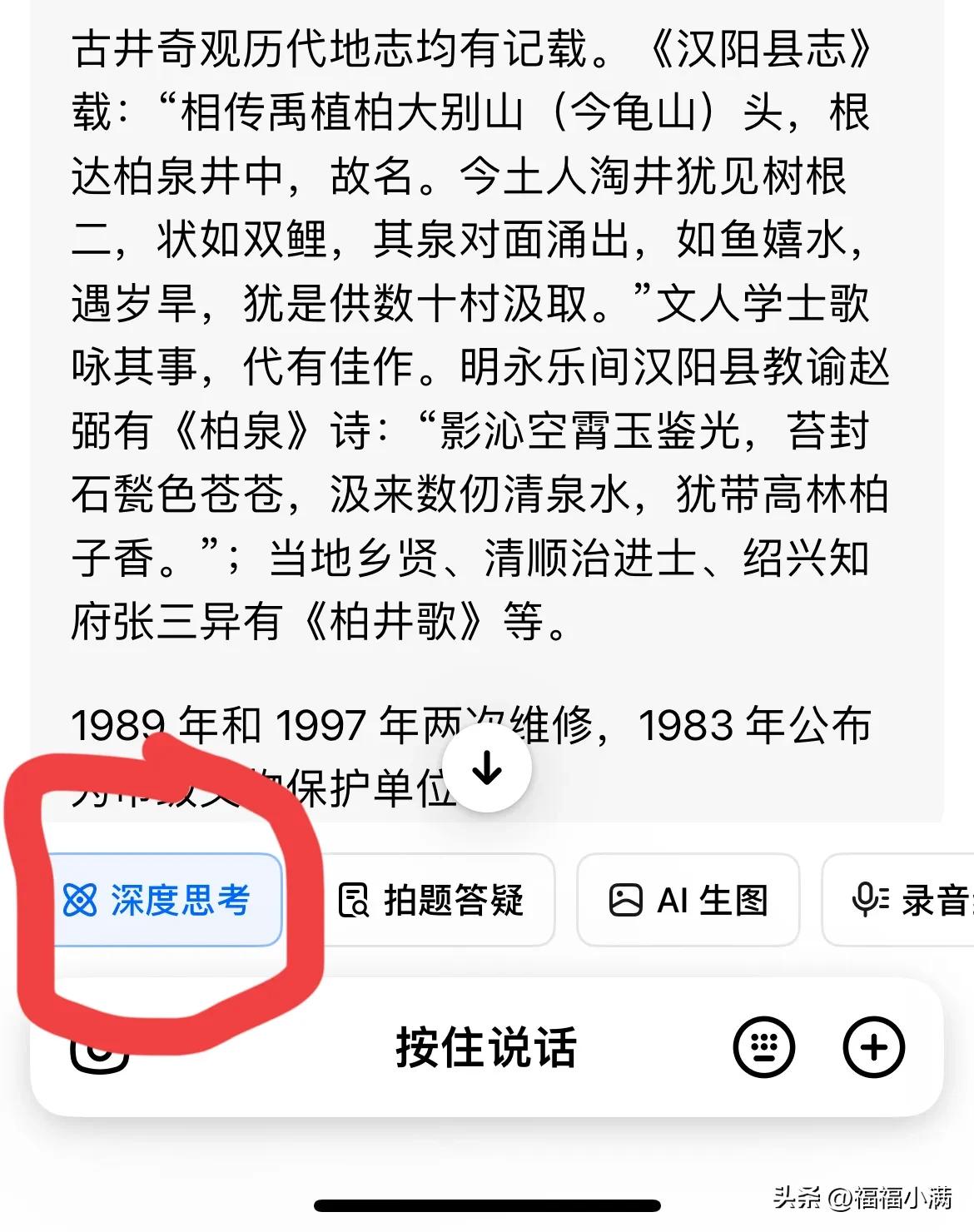974x1232 pixels.
Task: Tap 按住说话 hold-to-talk button
Action: pyautogui.click(x=486, y=1047)
